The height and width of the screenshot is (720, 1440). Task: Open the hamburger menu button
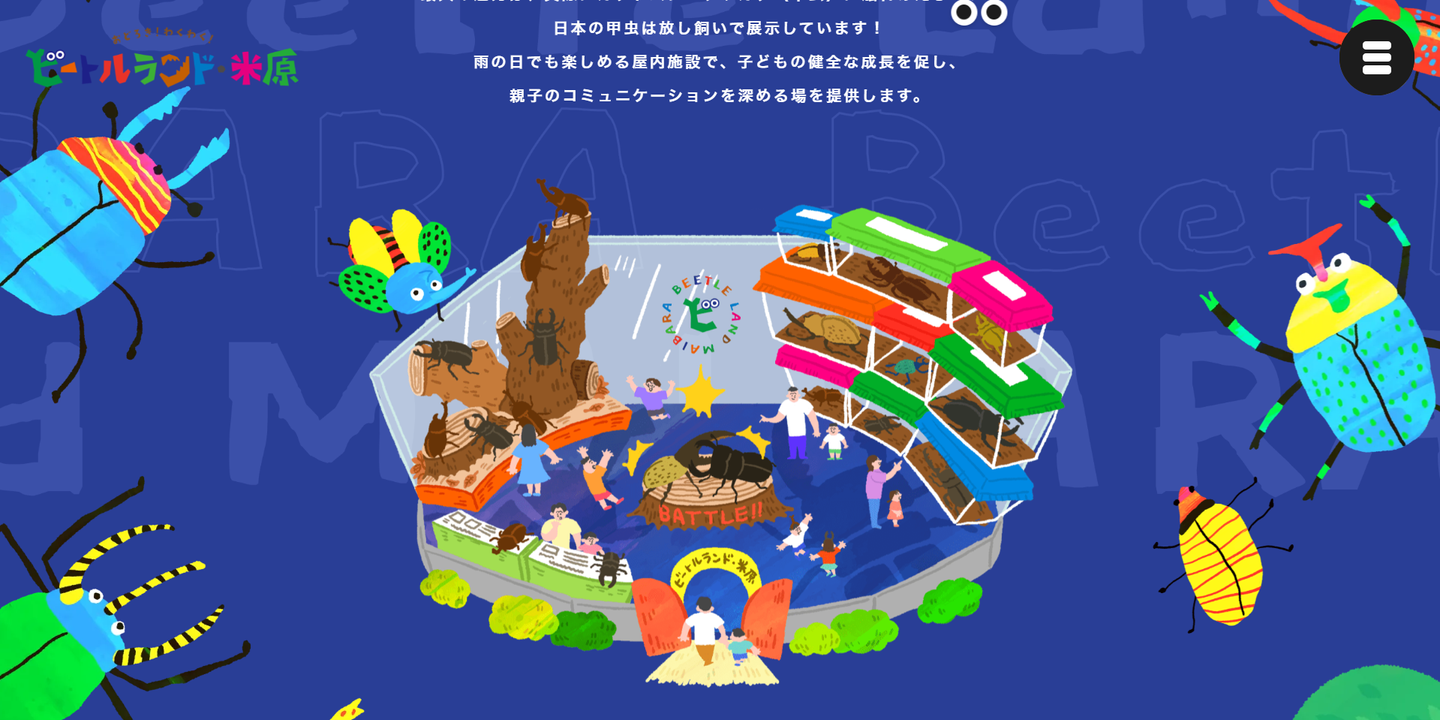click(x=1376, y=58)
